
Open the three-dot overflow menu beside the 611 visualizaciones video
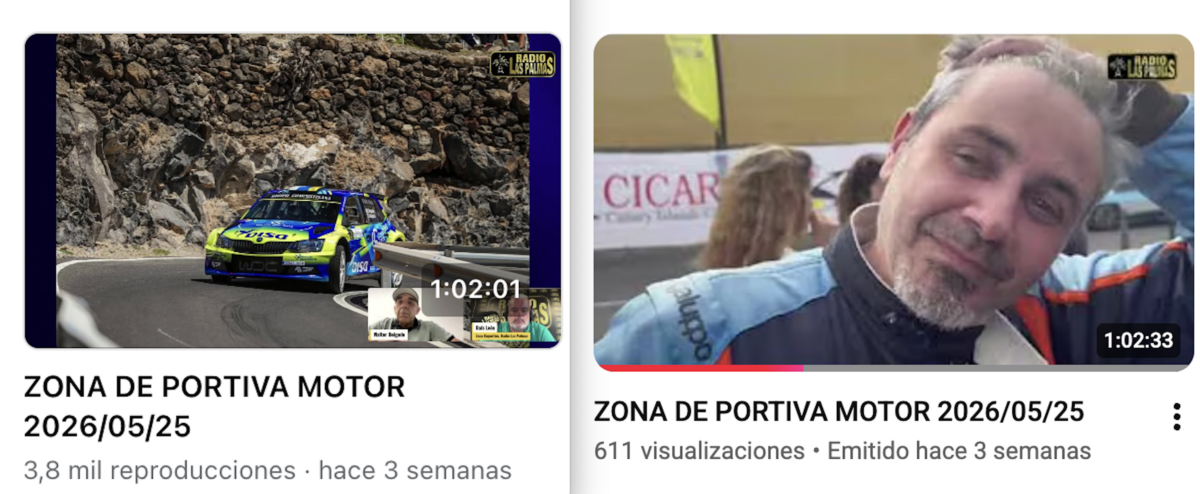(1176, 417)
